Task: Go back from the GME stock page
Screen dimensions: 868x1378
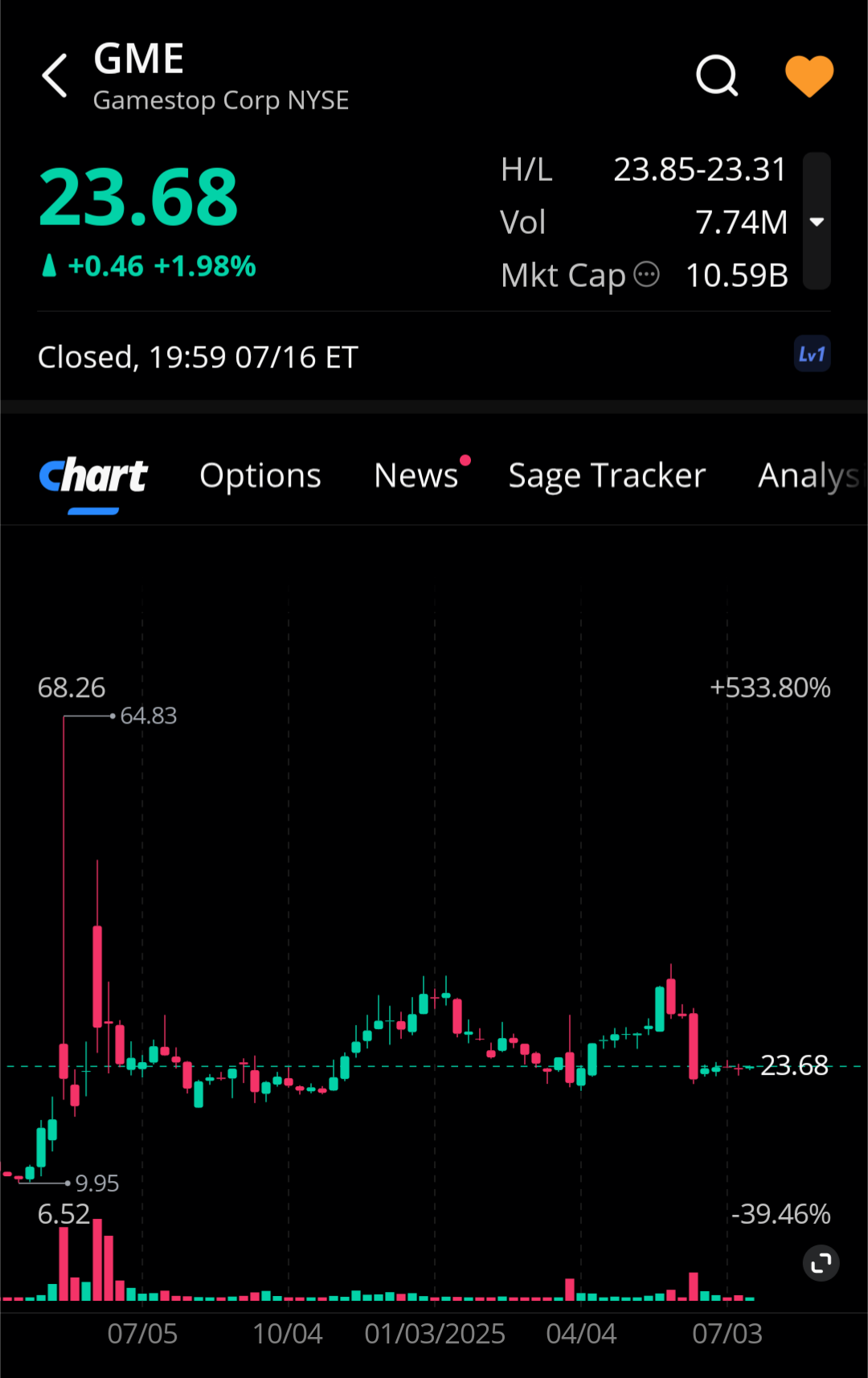Action: [55, 76]
